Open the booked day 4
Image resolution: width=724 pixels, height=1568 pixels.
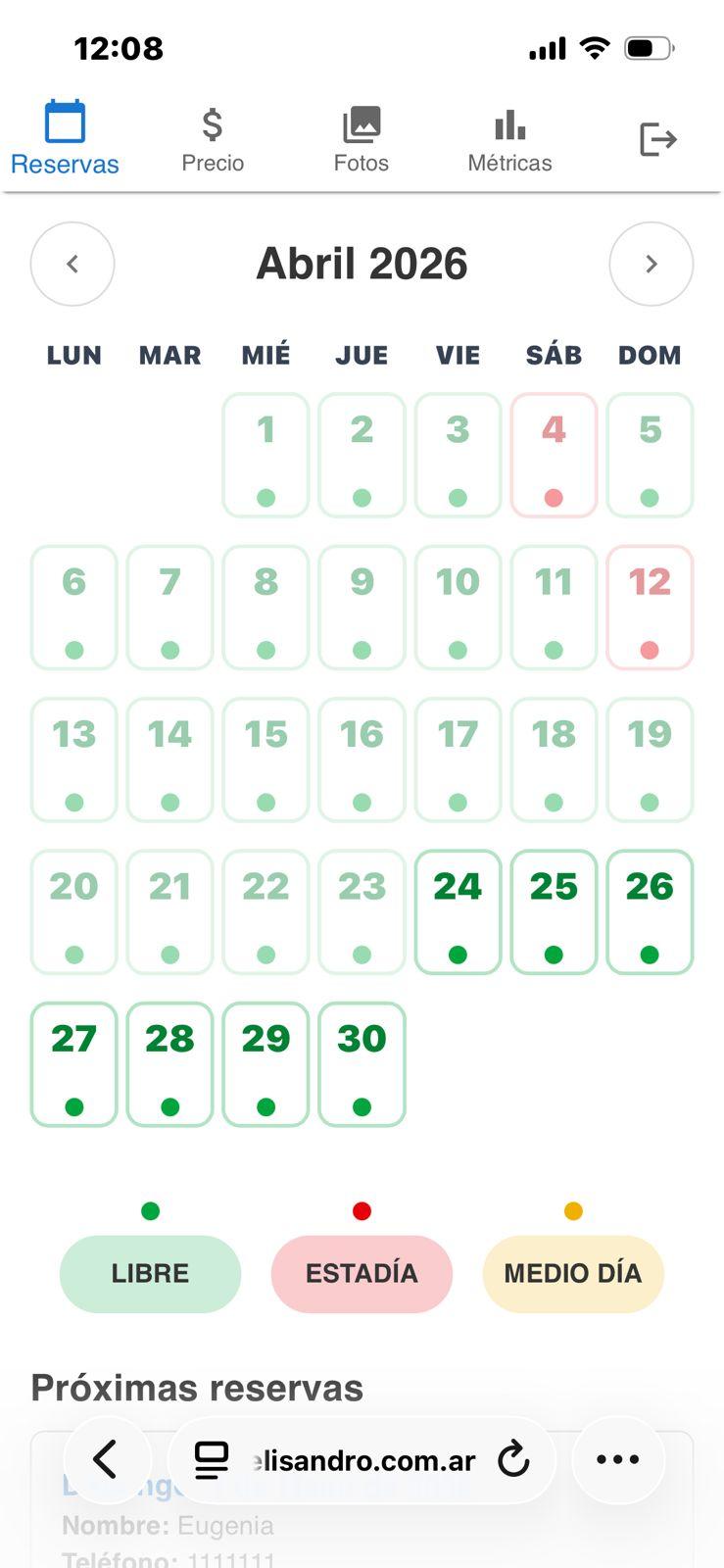[x=554, y=455]
